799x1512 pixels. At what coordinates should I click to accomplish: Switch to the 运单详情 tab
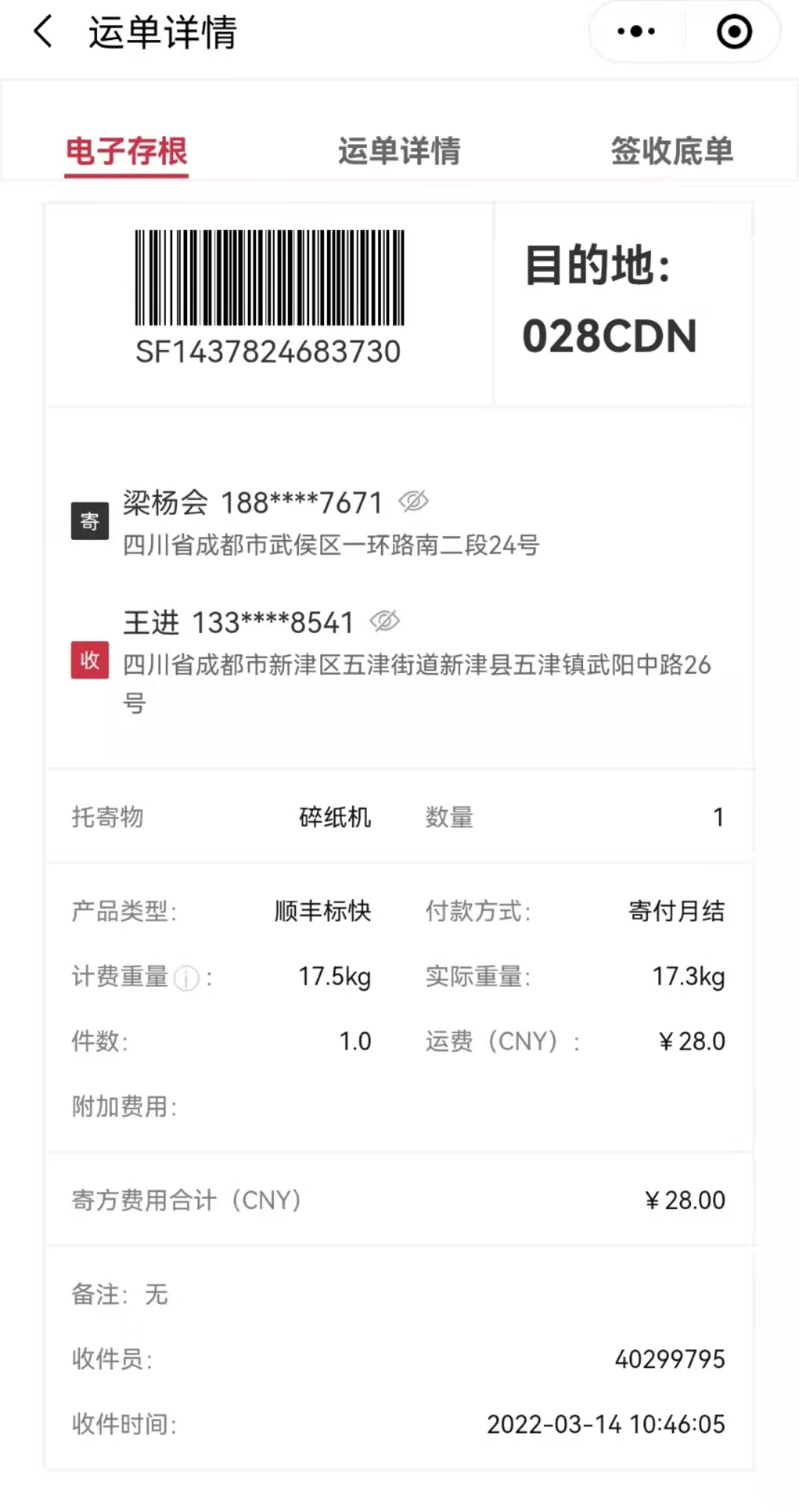(399, 152)
